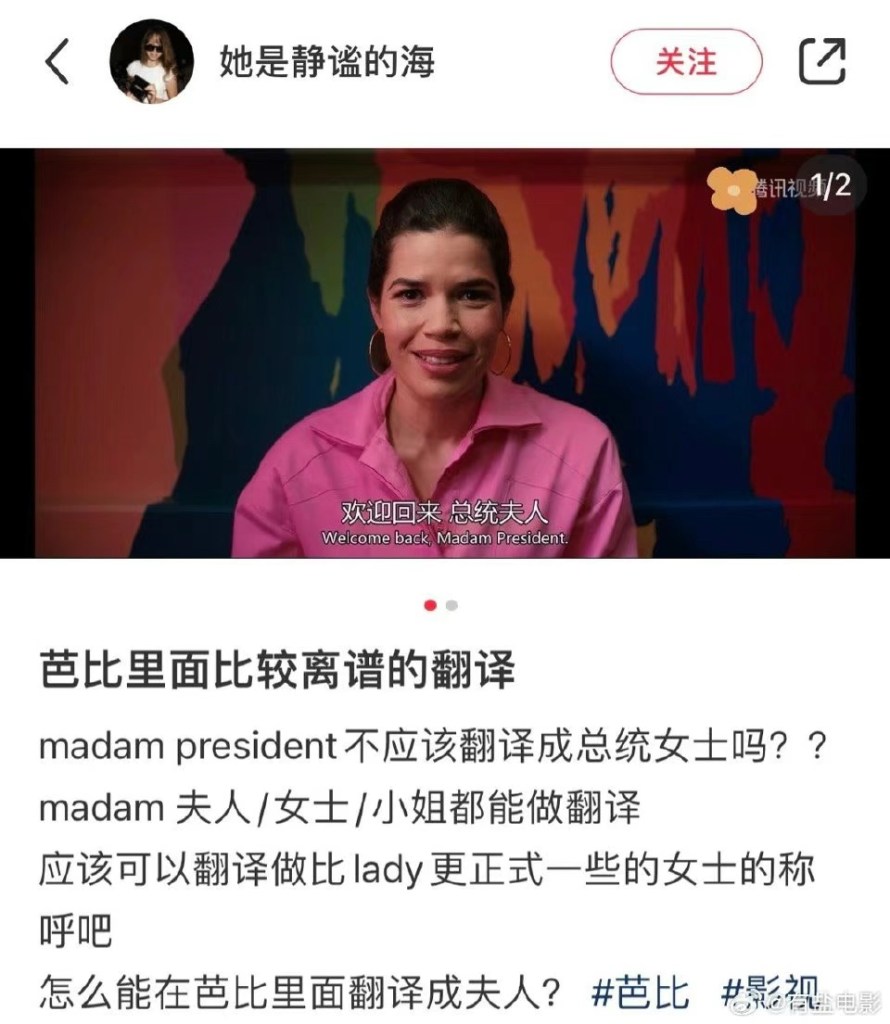
Task: Share this post
Action: click(822, 62)
